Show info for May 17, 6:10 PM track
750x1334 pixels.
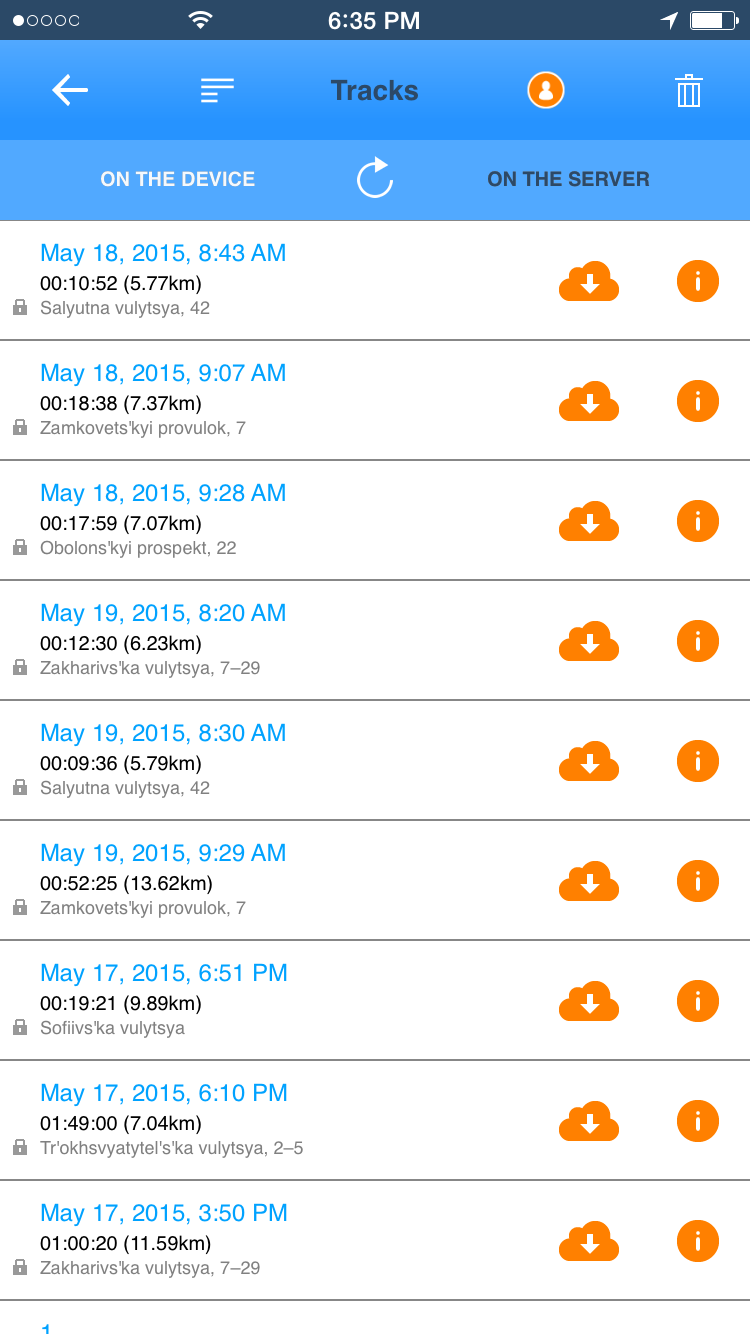(x=698, y=1121)
